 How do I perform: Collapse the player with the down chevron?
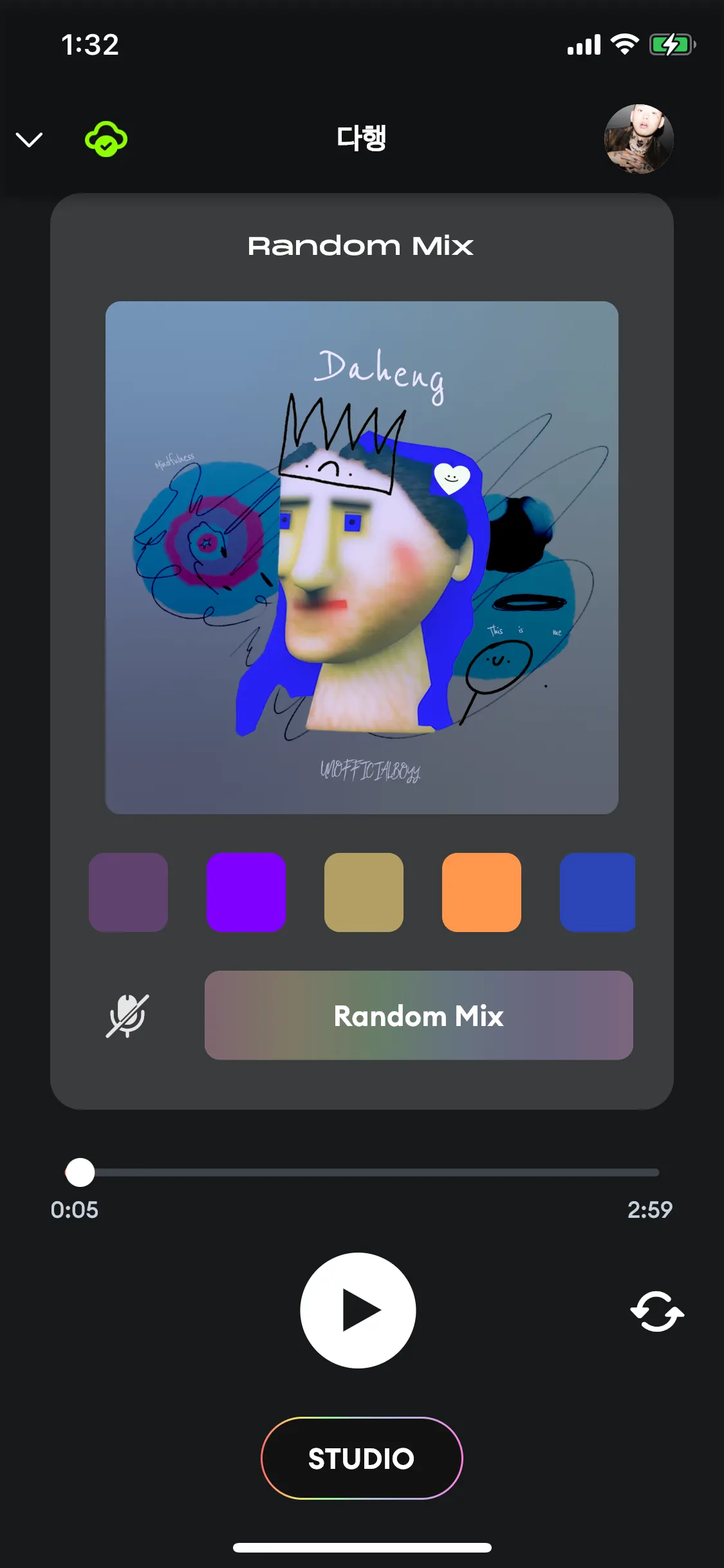(x=29, y=139)
